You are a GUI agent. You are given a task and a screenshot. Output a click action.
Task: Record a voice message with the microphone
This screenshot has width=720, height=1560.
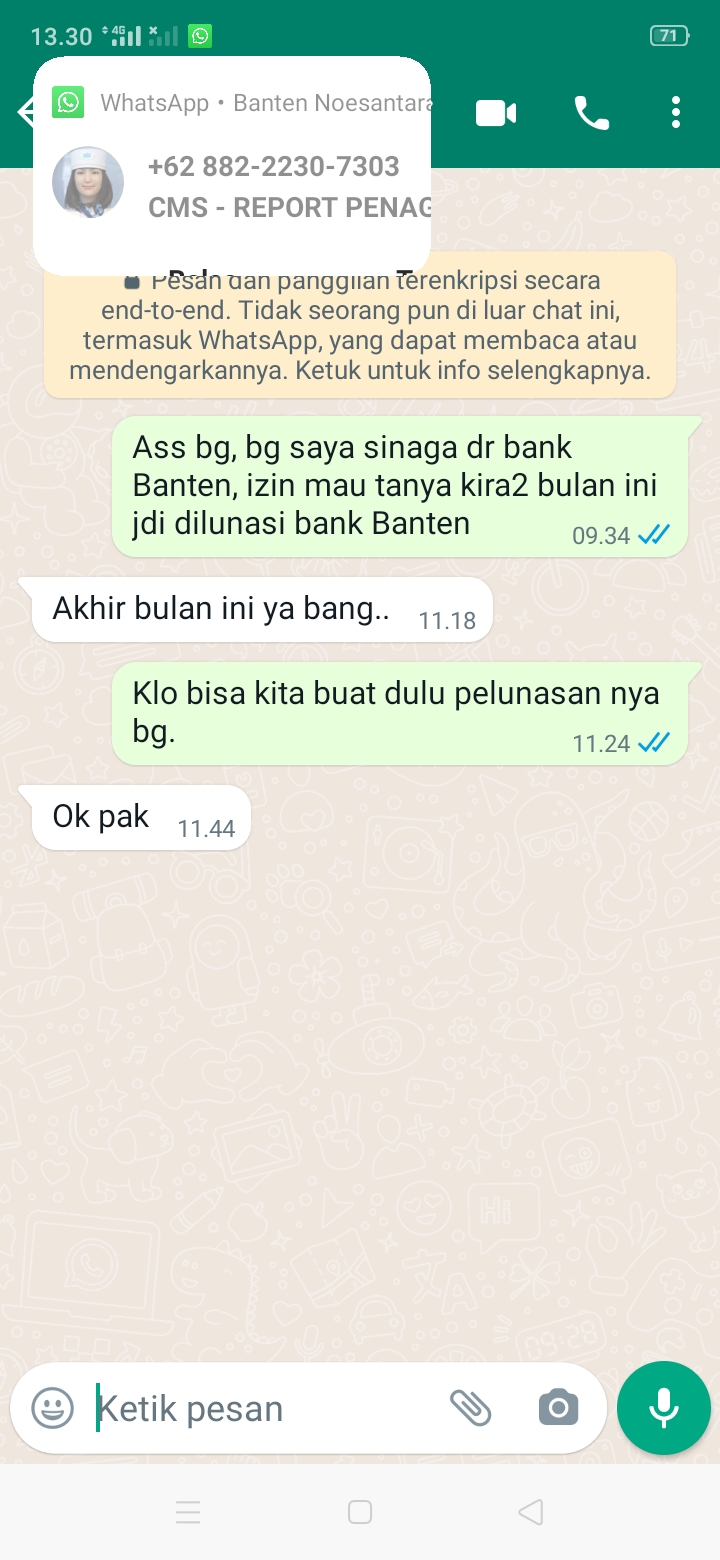click(x=664, y=1408)
